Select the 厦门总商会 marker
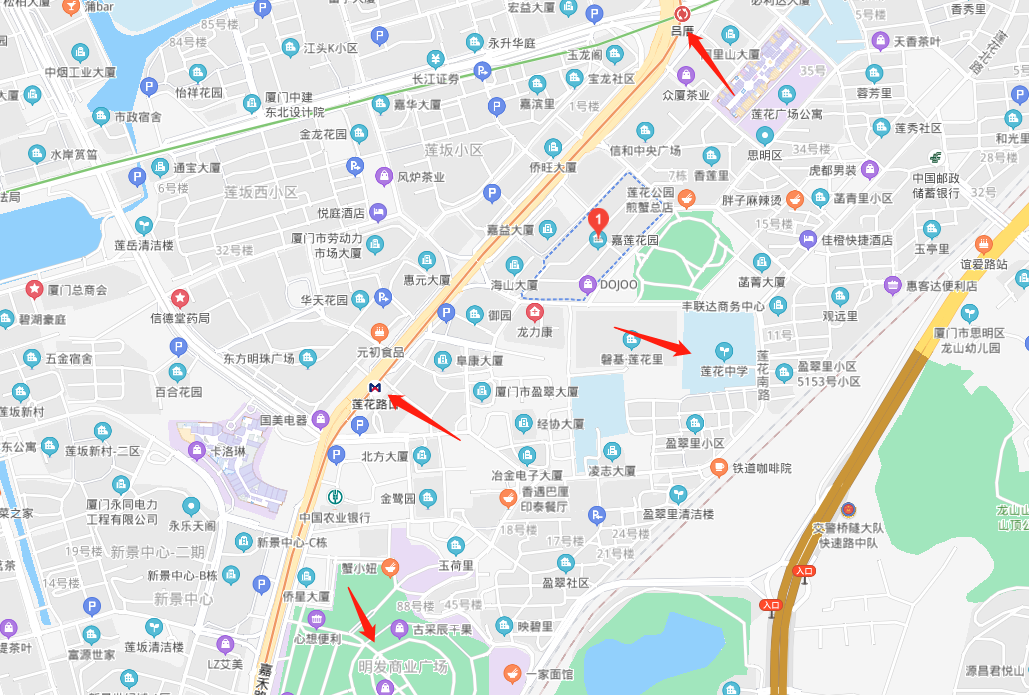Viewport: 1029px width, 695px height. pos(34,290)
